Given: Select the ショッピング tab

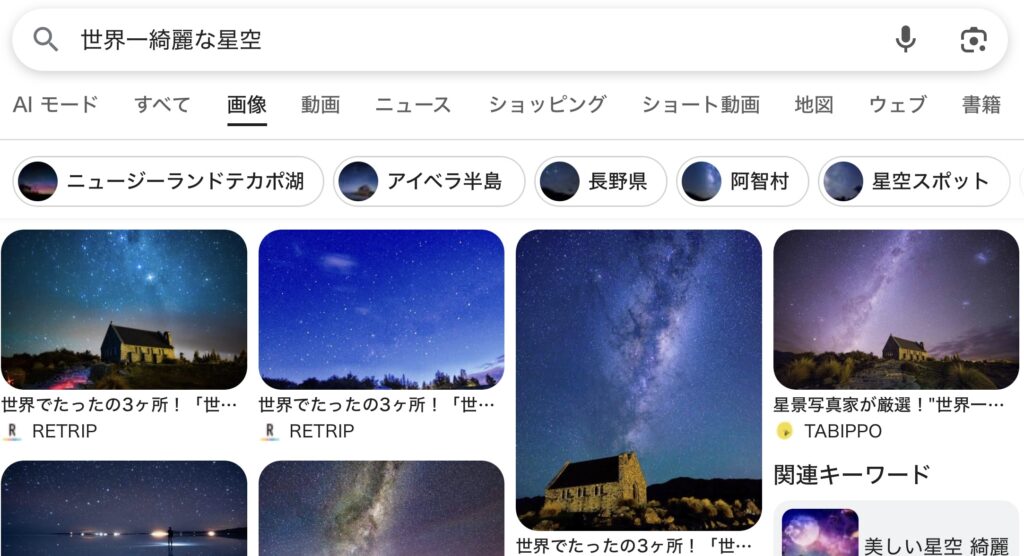Looking at the screenshot, I should tap(547, 104).
